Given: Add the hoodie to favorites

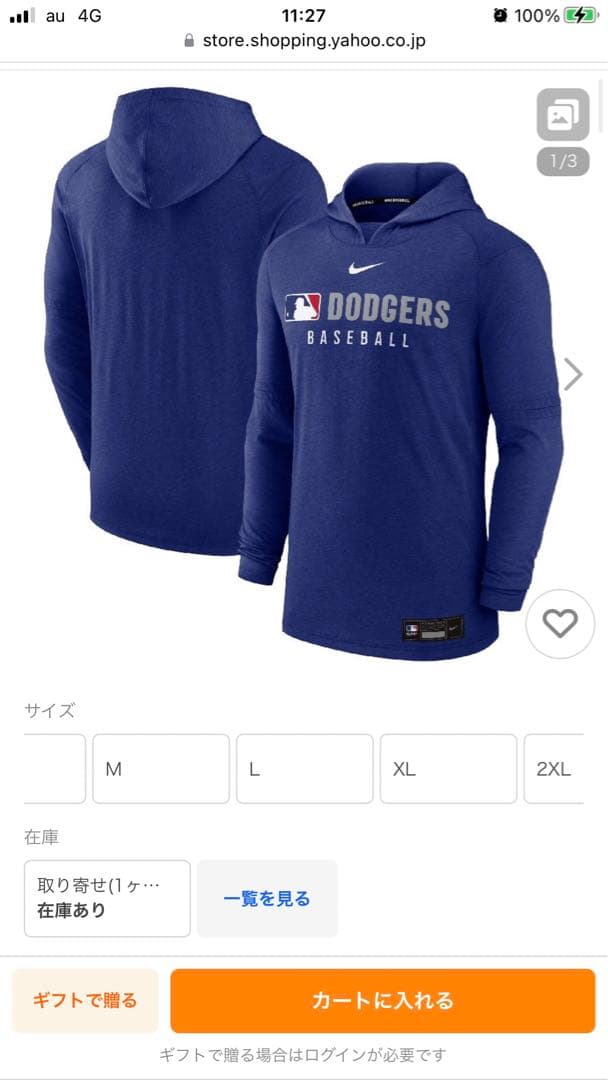Looking at the screenshot, I should tap(560, 623).
